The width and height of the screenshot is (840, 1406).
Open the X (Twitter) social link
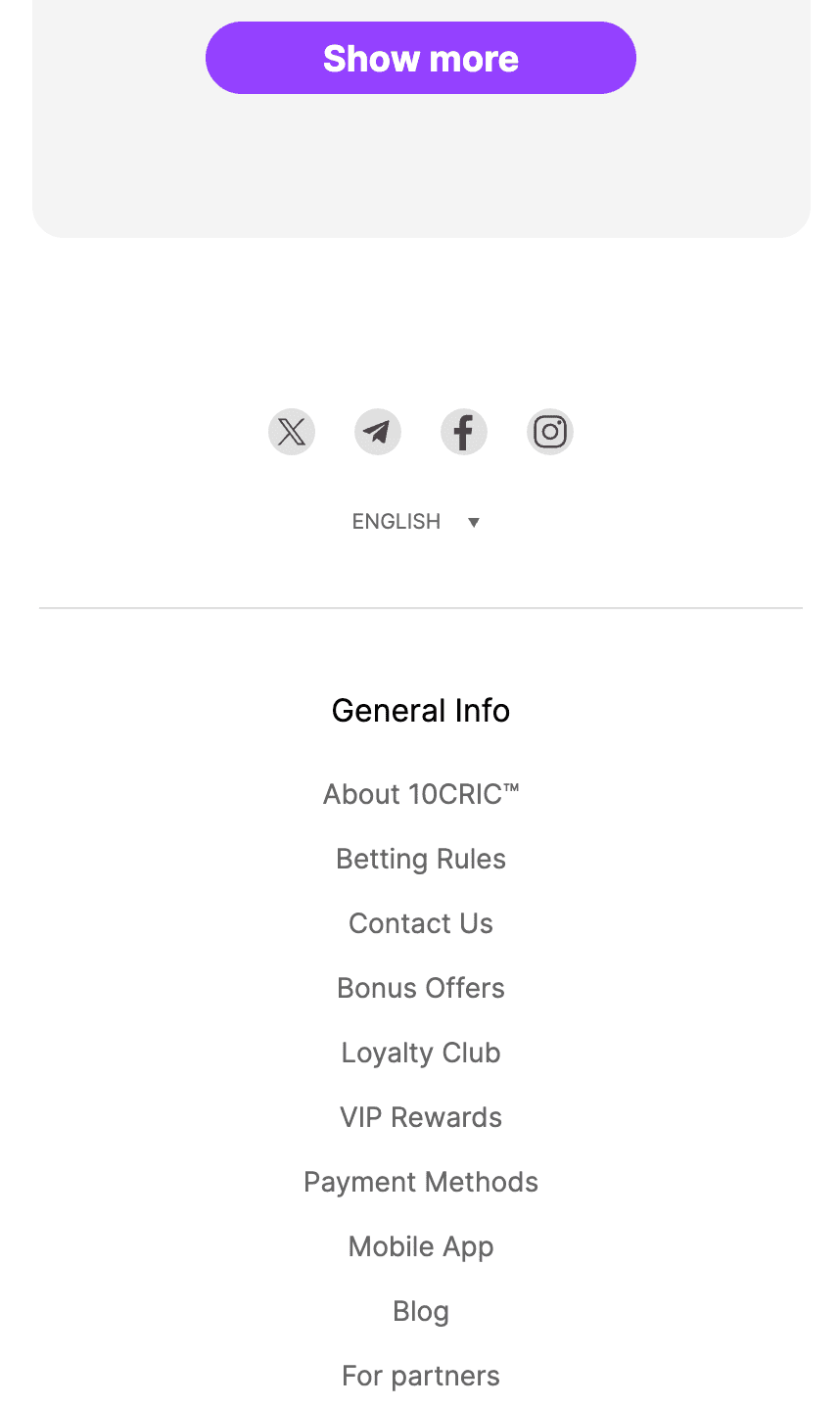pyautogui.click(x=292, y=432)
